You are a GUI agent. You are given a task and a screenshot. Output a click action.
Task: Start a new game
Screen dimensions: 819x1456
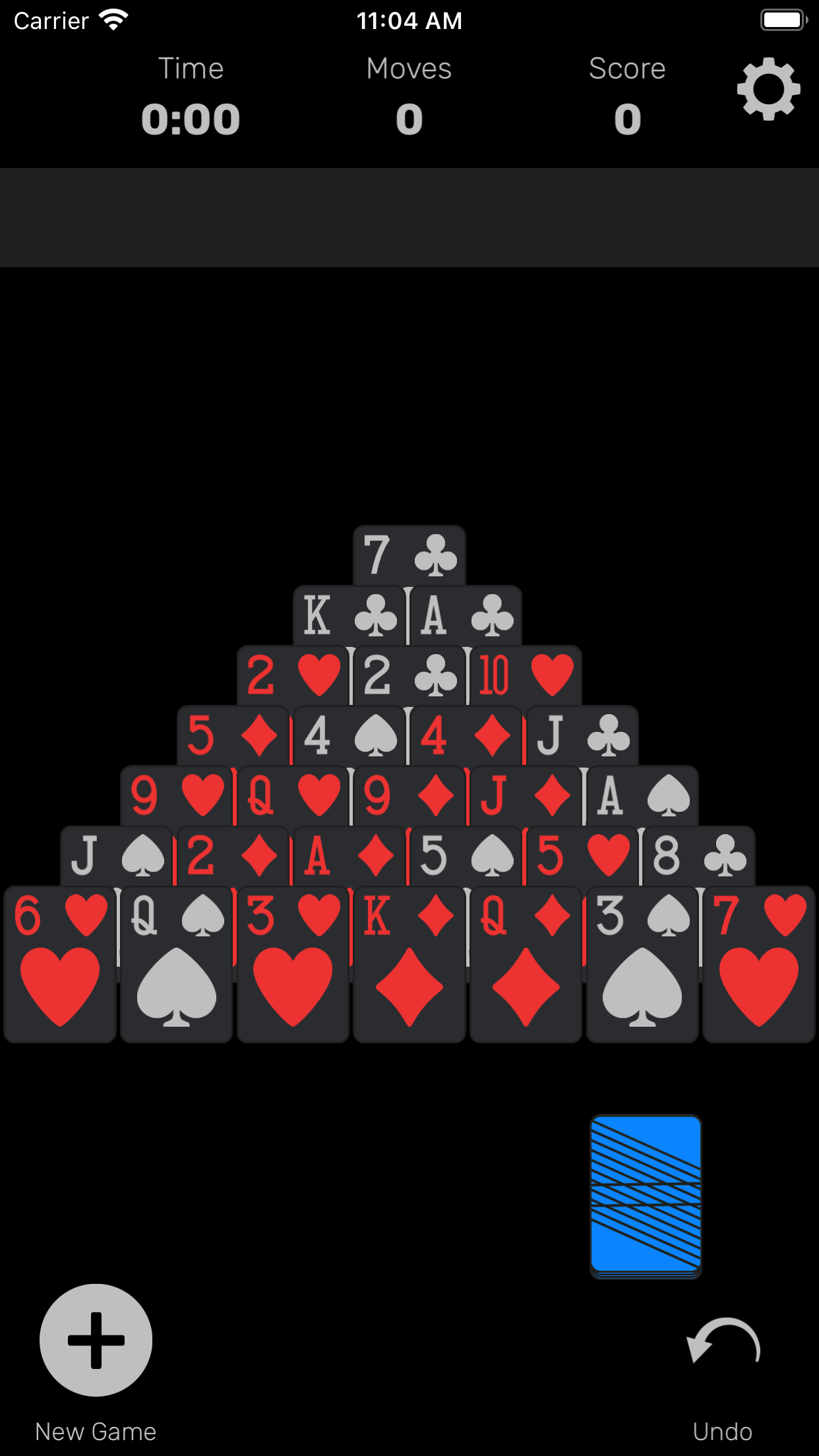pyautogui.click(x=96, y=1339)
